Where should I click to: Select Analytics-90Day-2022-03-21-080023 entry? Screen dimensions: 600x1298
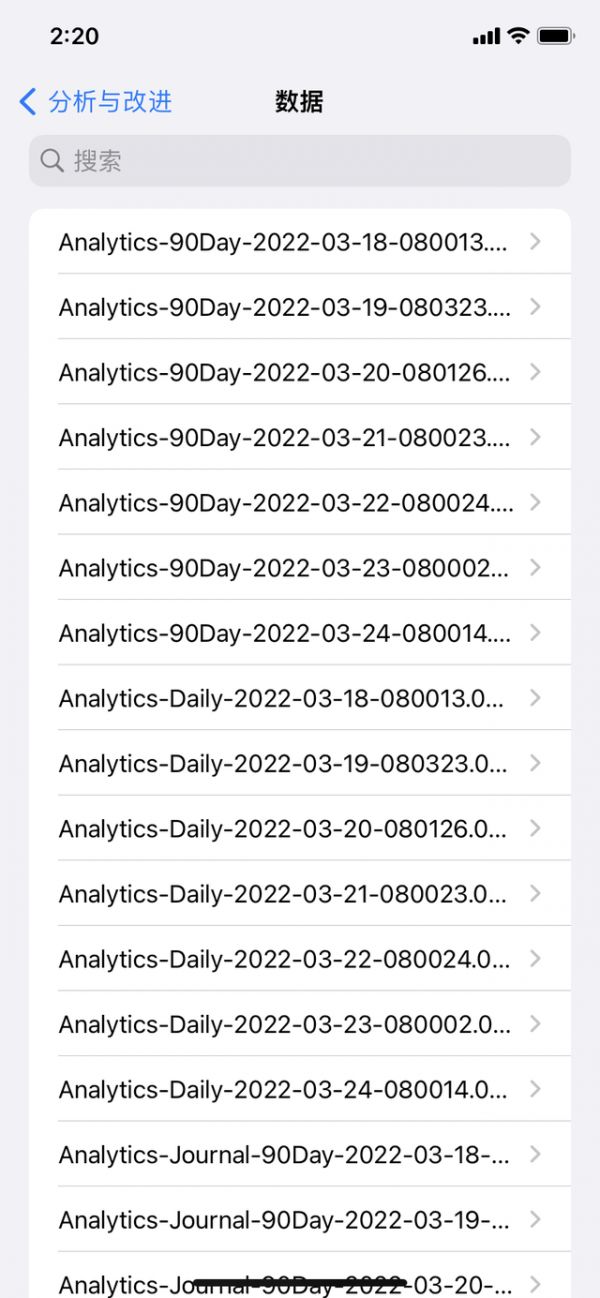tap(300, 437)
